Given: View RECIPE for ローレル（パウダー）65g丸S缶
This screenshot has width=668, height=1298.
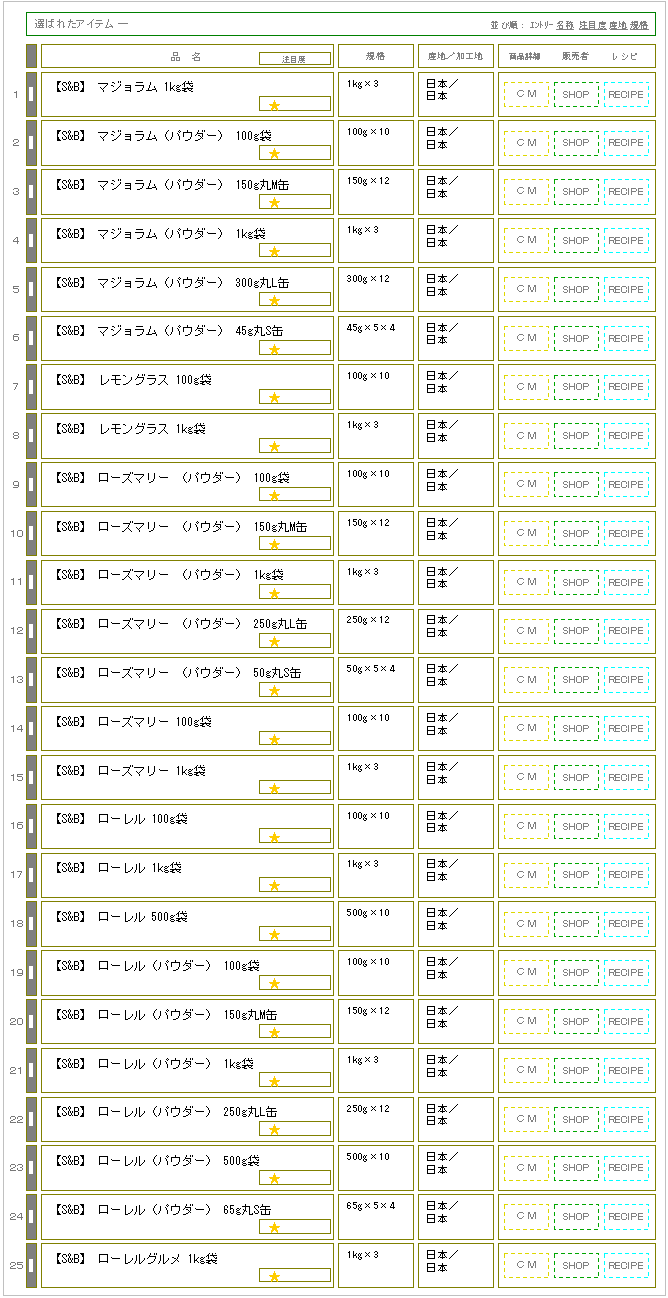Looking at the screenshot, I should (x=626, y=1217).
